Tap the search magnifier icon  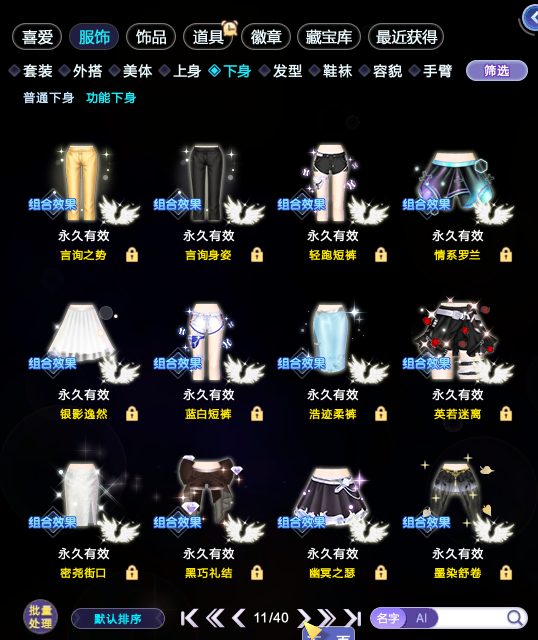514,618
